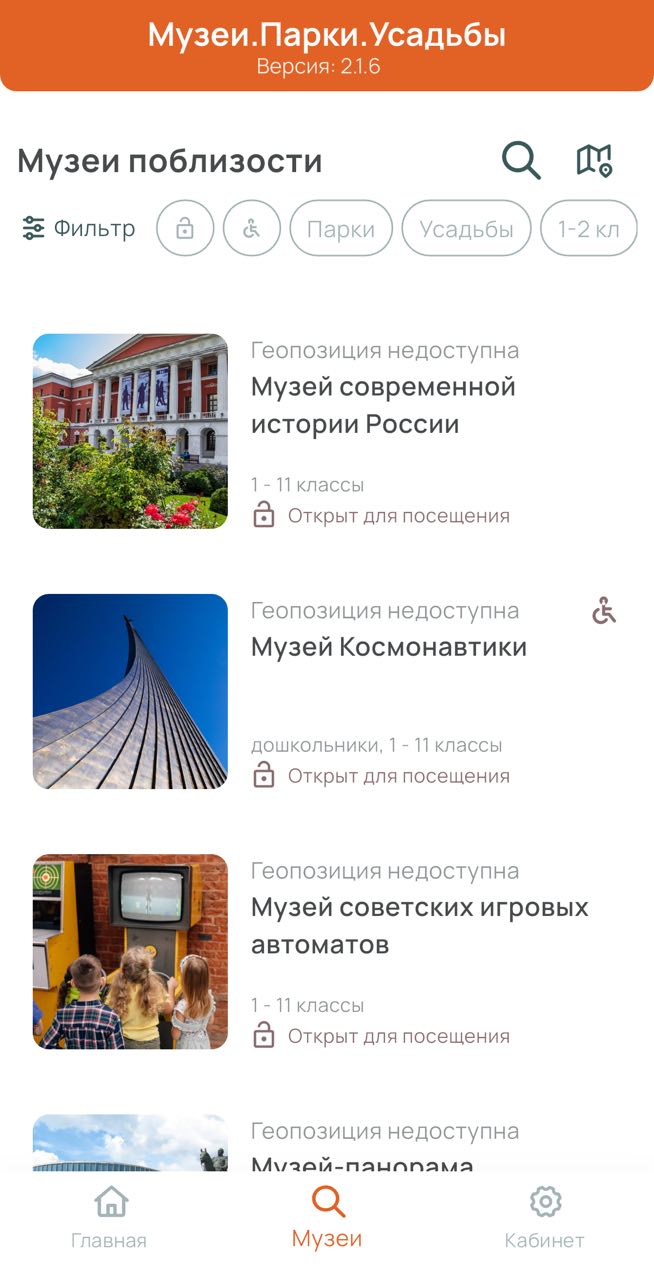
Task: Select the wheelchair accessibility chip
Action: pyautogui.click(x=252, y=229)
